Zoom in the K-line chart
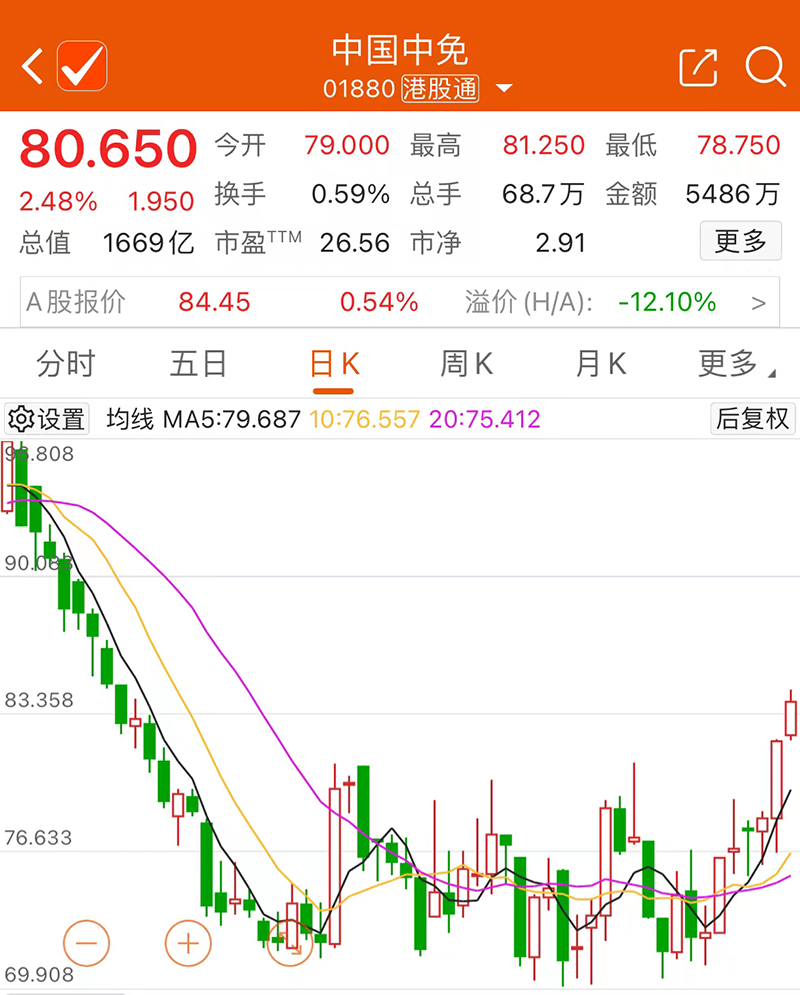This screenshot has height=995, width=800. [188, 942]
